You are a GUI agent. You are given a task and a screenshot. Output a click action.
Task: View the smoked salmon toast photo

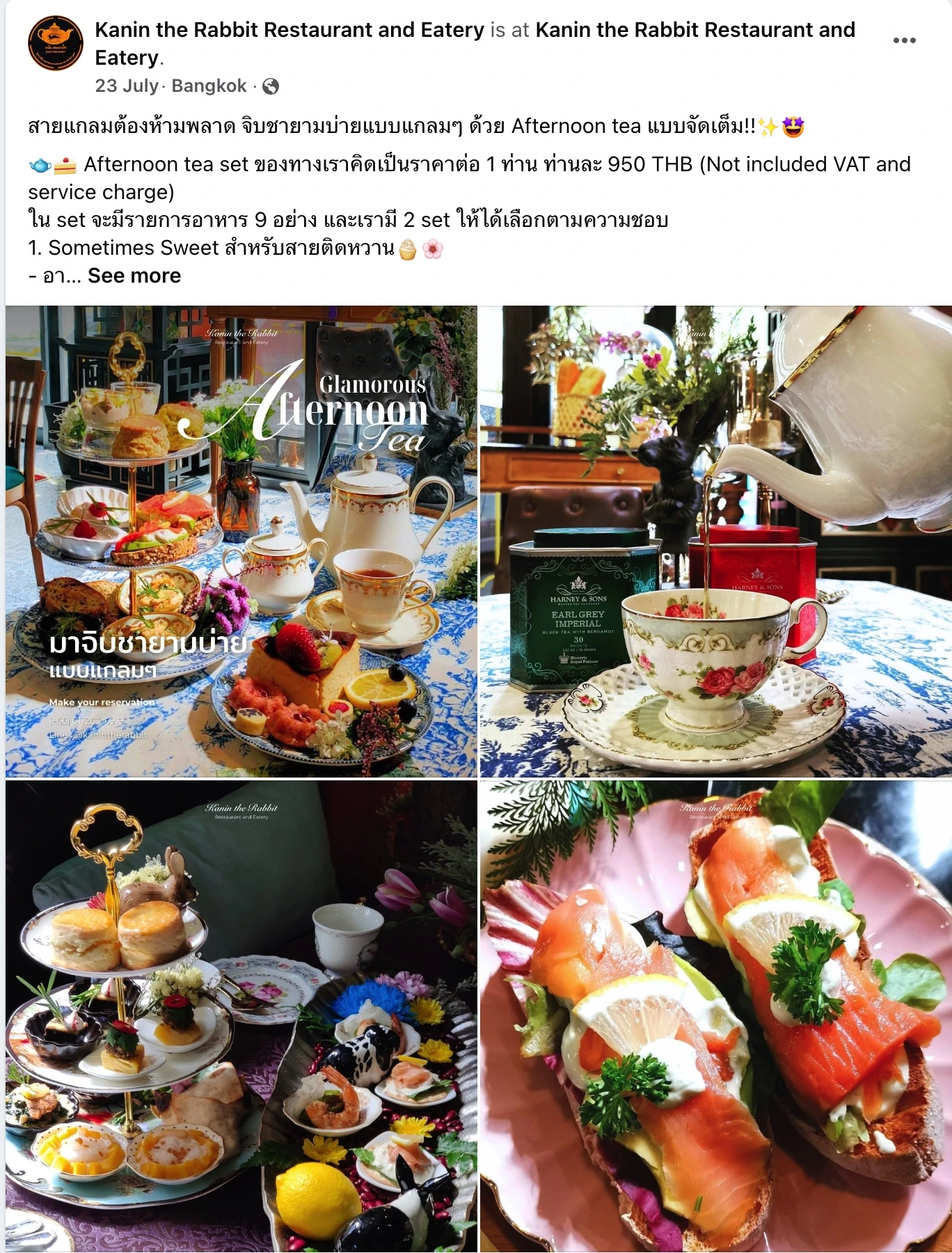pyautogui.click(x=715, y=1015)
